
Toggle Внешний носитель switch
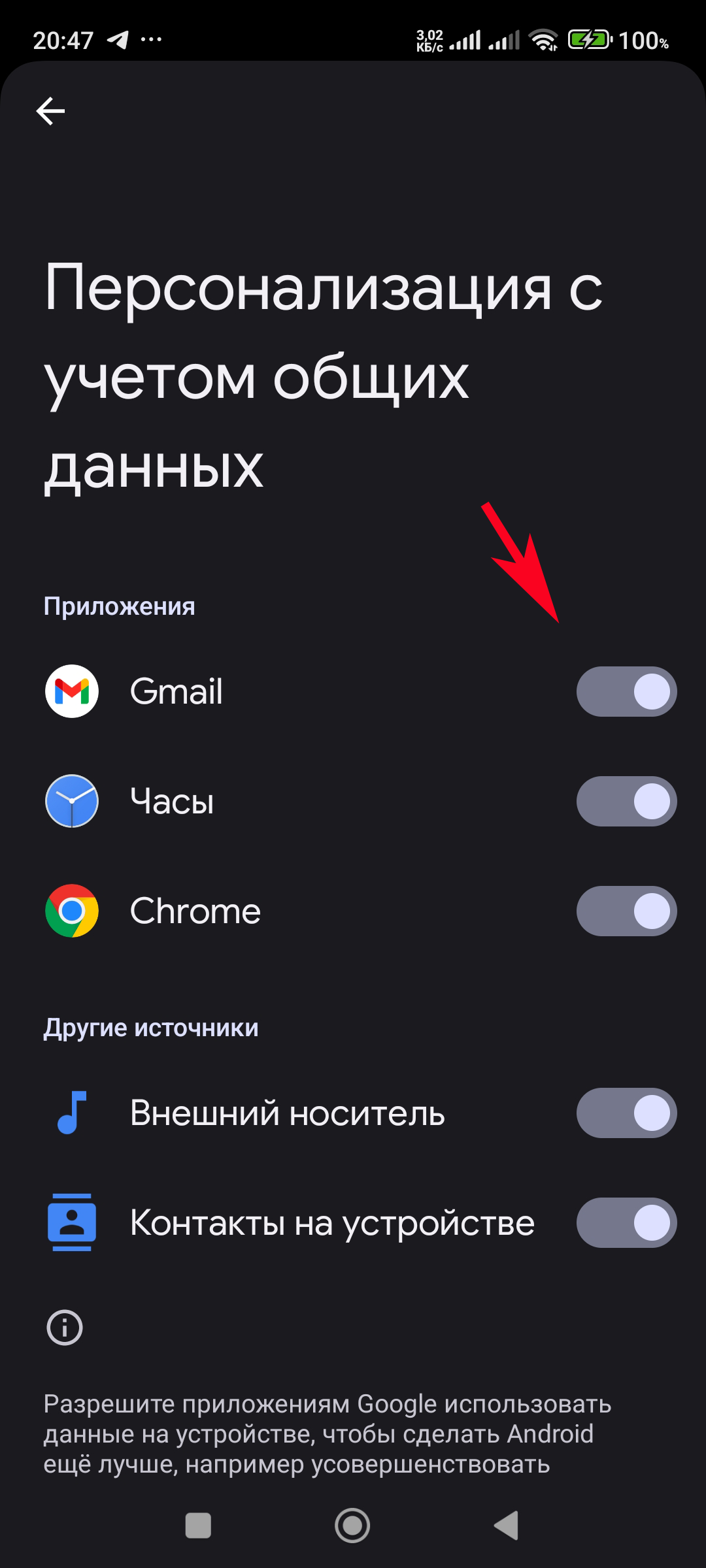[626, 1113]
